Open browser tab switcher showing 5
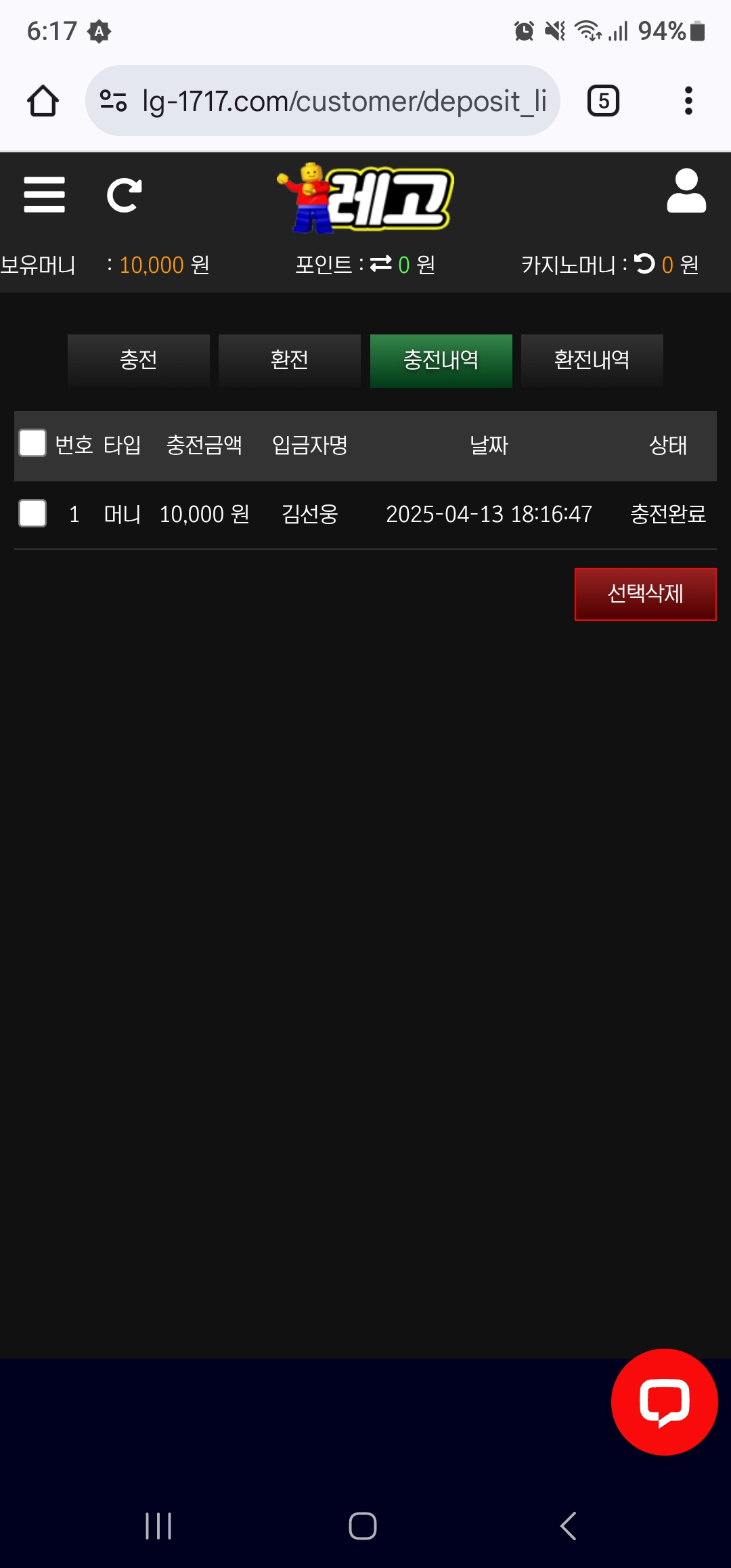The width and height of the screenshot is (731, 1568). click(x=603, y=101)
